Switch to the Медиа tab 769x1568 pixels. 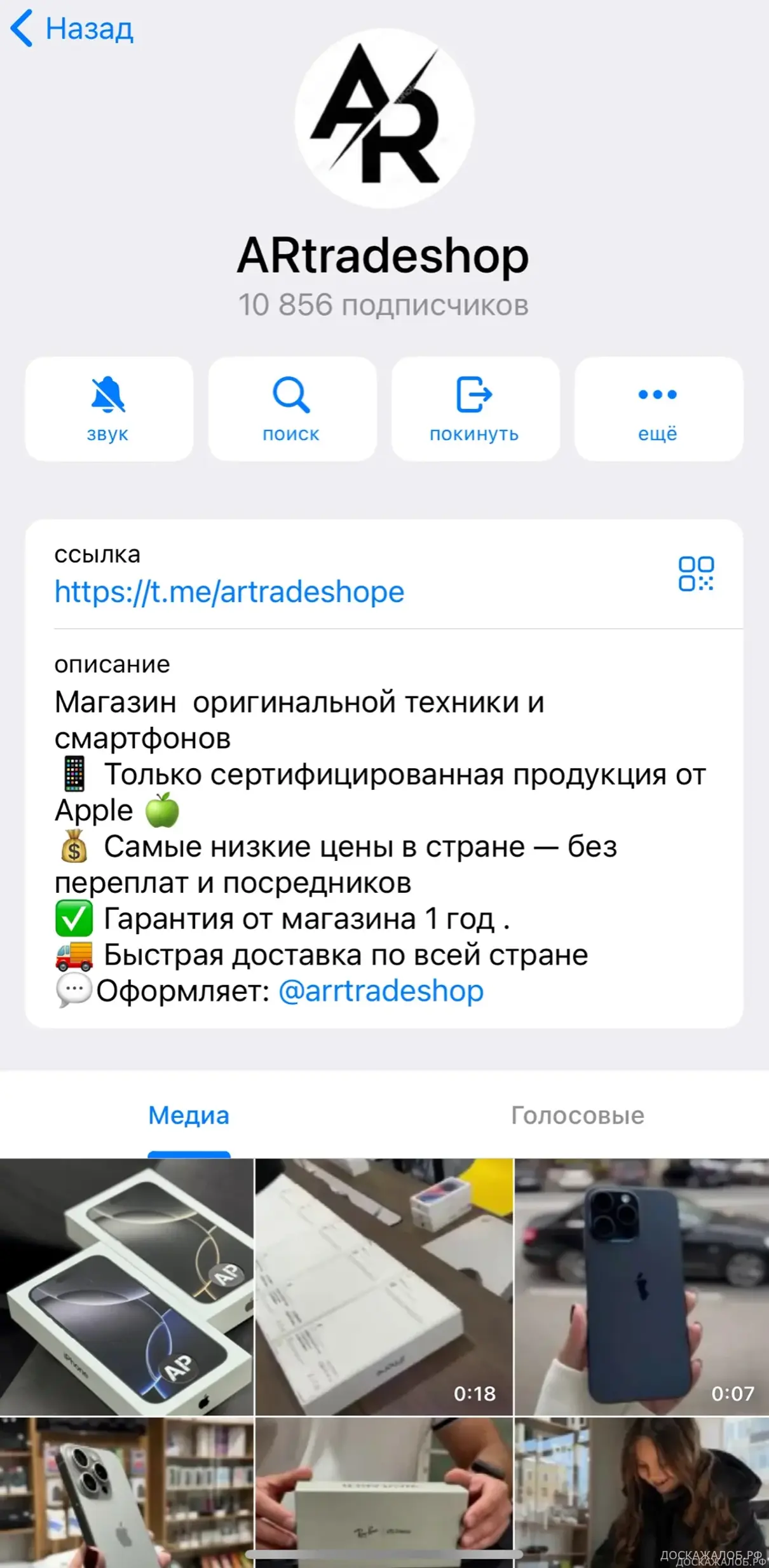(189, 1115)
